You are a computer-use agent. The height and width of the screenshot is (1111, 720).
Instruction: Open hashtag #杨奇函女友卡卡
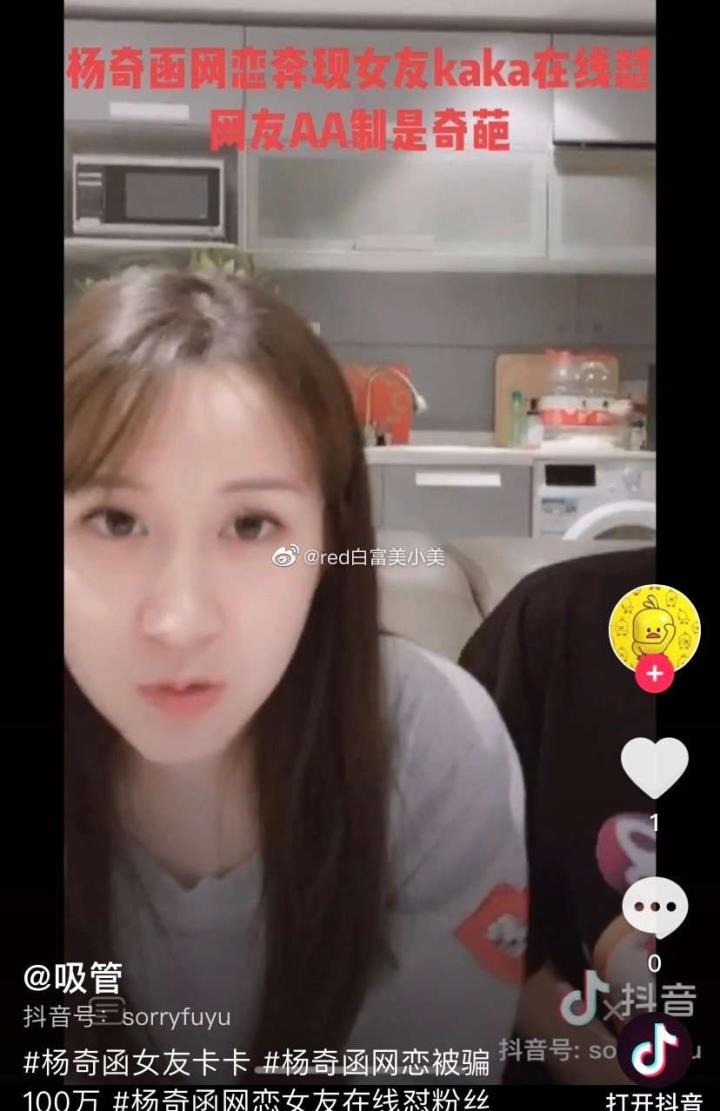coord(137,1061)
